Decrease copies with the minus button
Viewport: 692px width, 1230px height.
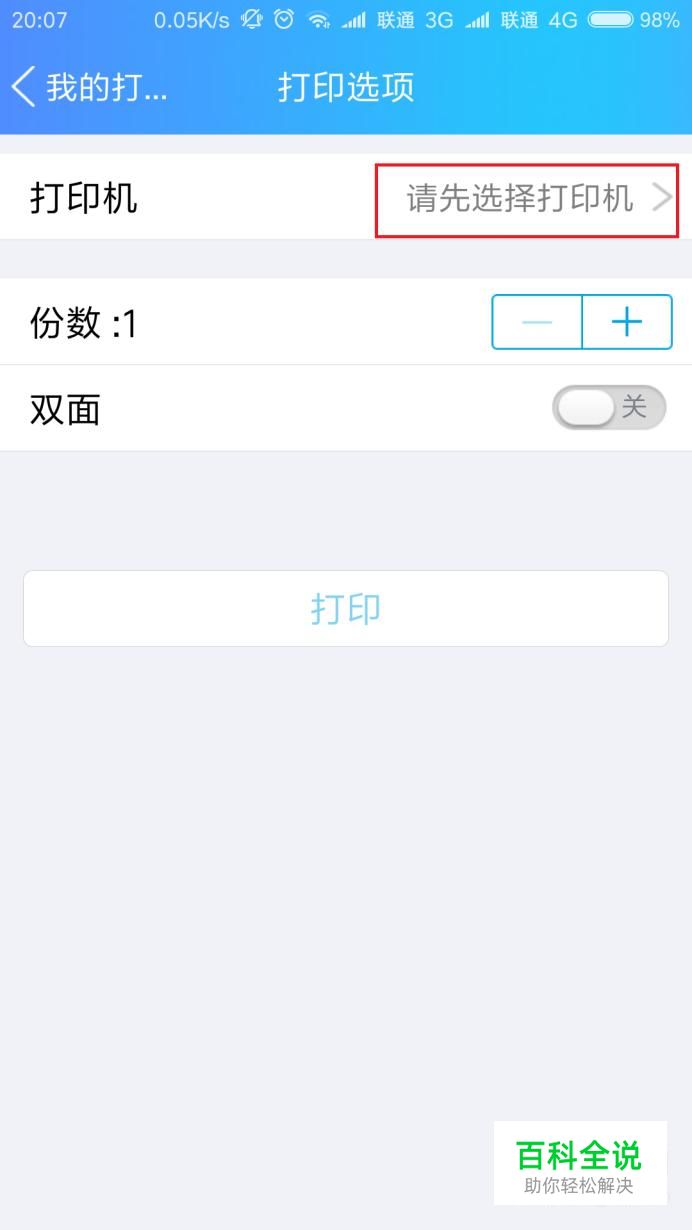[537, 322]
